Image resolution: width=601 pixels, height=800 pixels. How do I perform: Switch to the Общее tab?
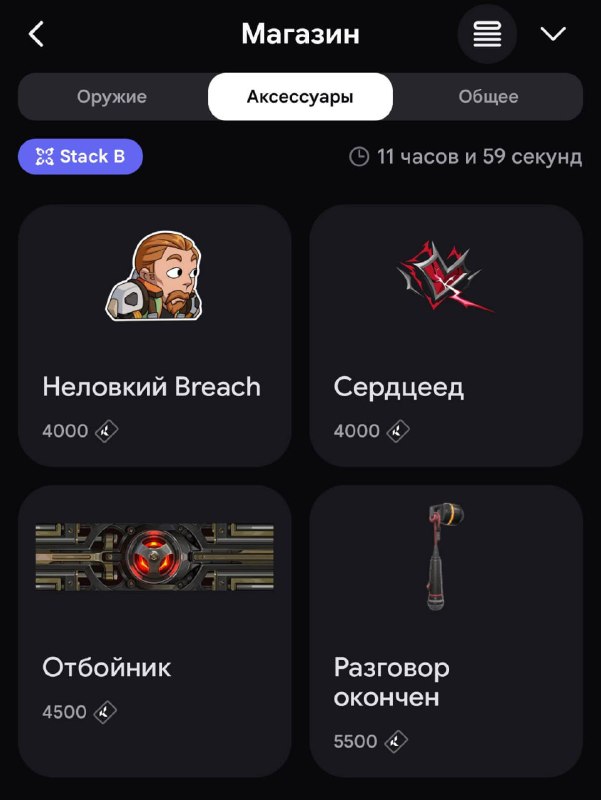click(488, 96)
